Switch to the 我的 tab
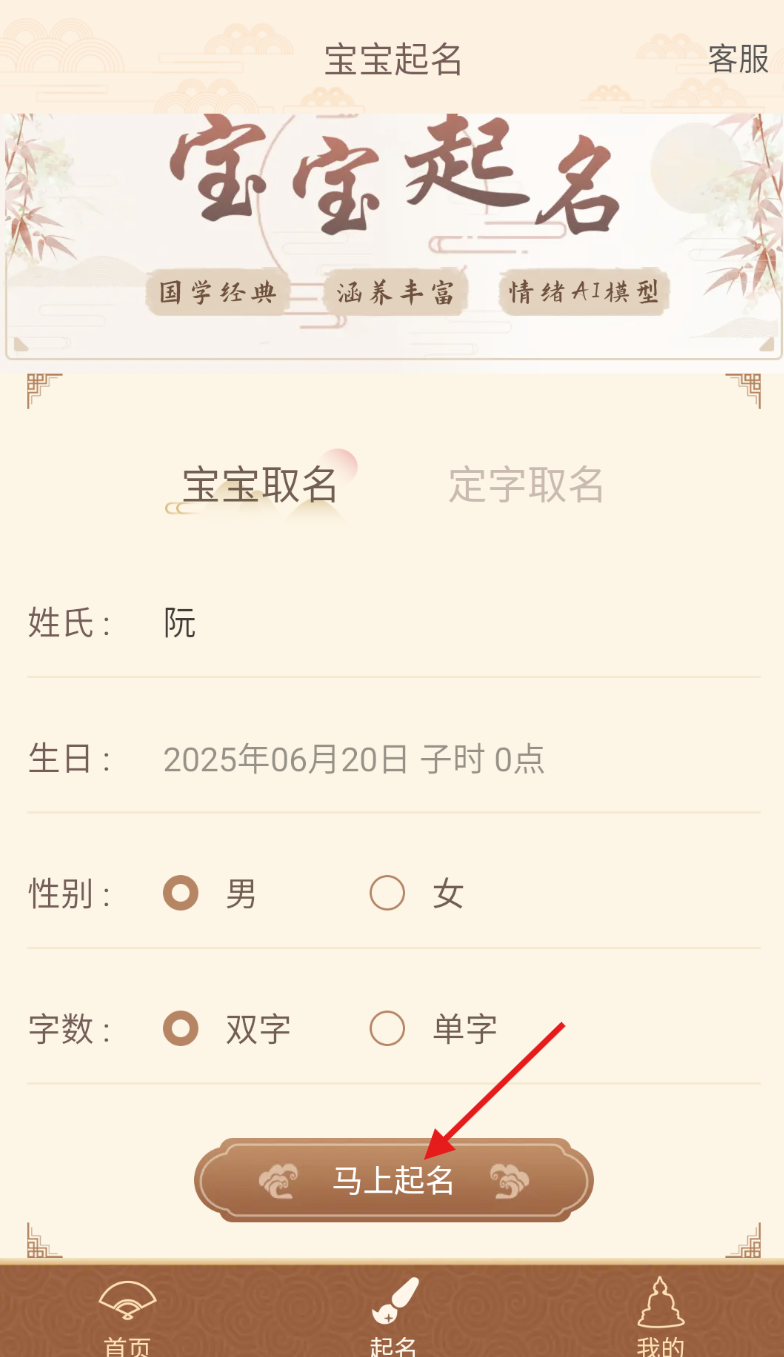Image resolution: width=784 pixels, height=1357 pixels. 660,1316
